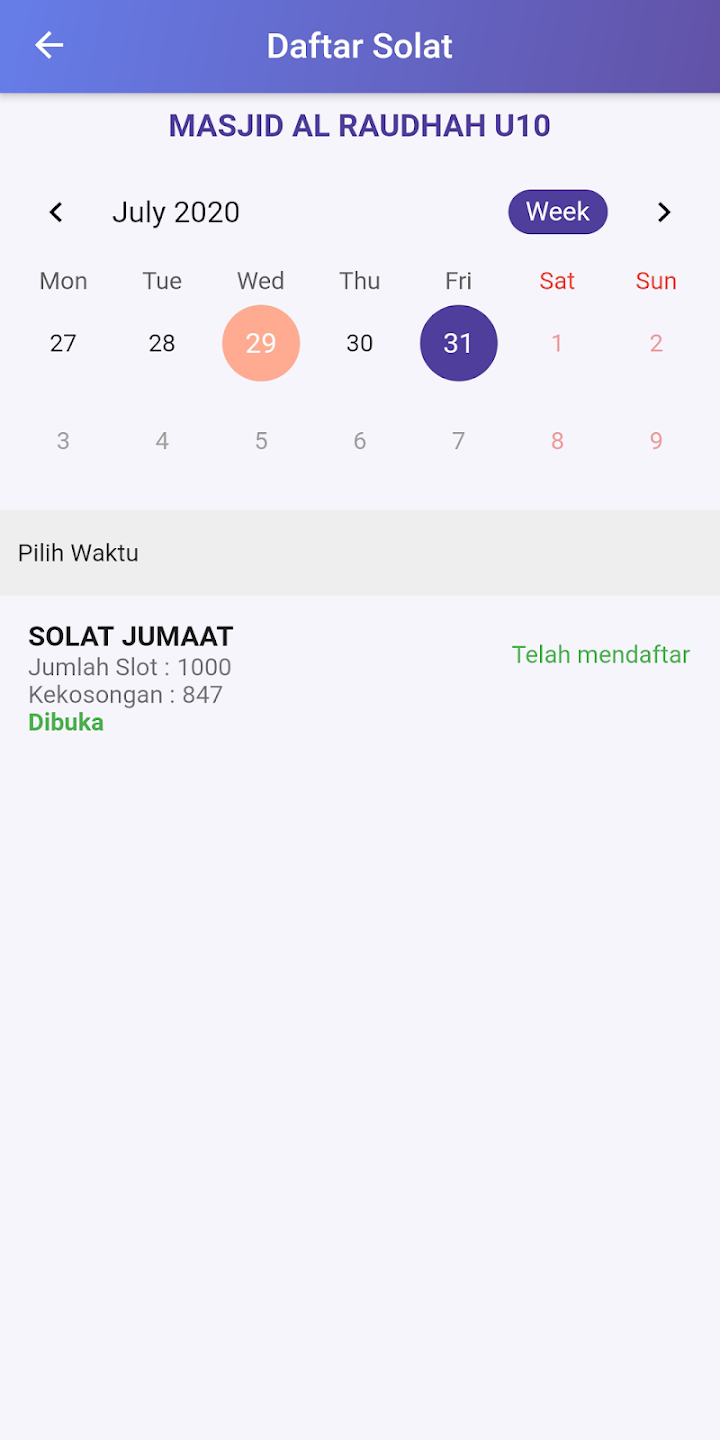This screenshot has width=720, height=1440.
Task: Go to the next month
Action: [x=664, y=212]
